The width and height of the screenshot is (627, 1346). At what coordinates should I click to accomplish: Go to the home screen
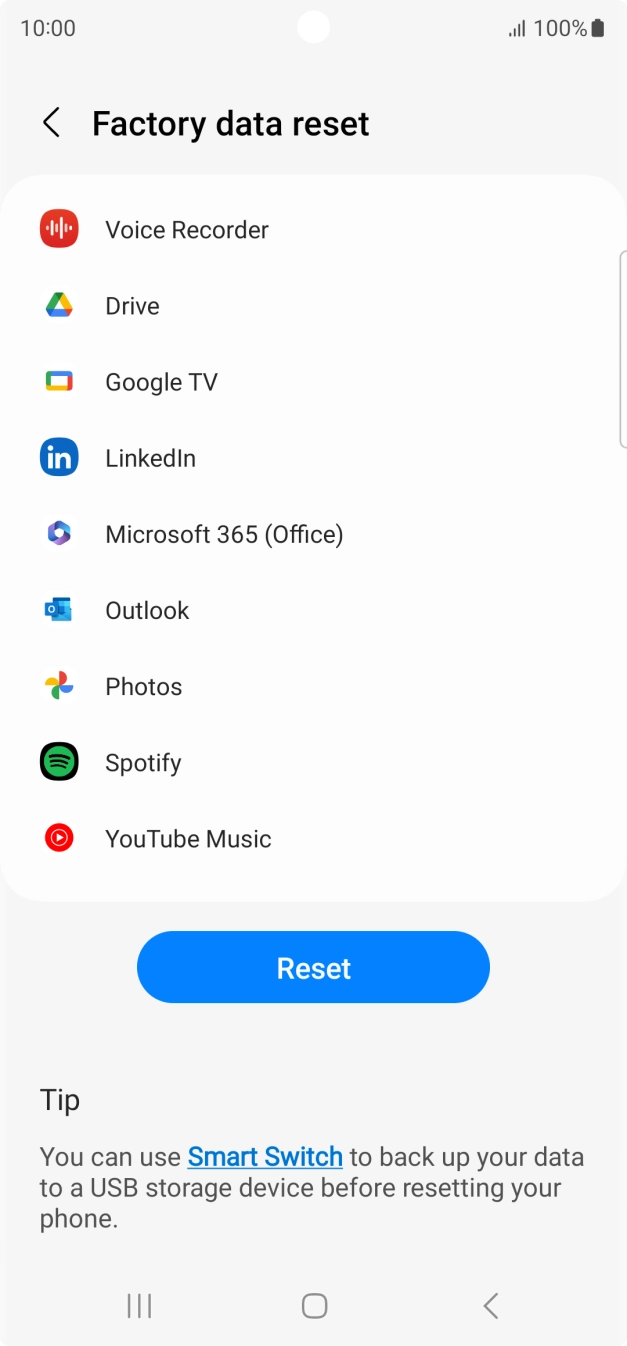314,1305
